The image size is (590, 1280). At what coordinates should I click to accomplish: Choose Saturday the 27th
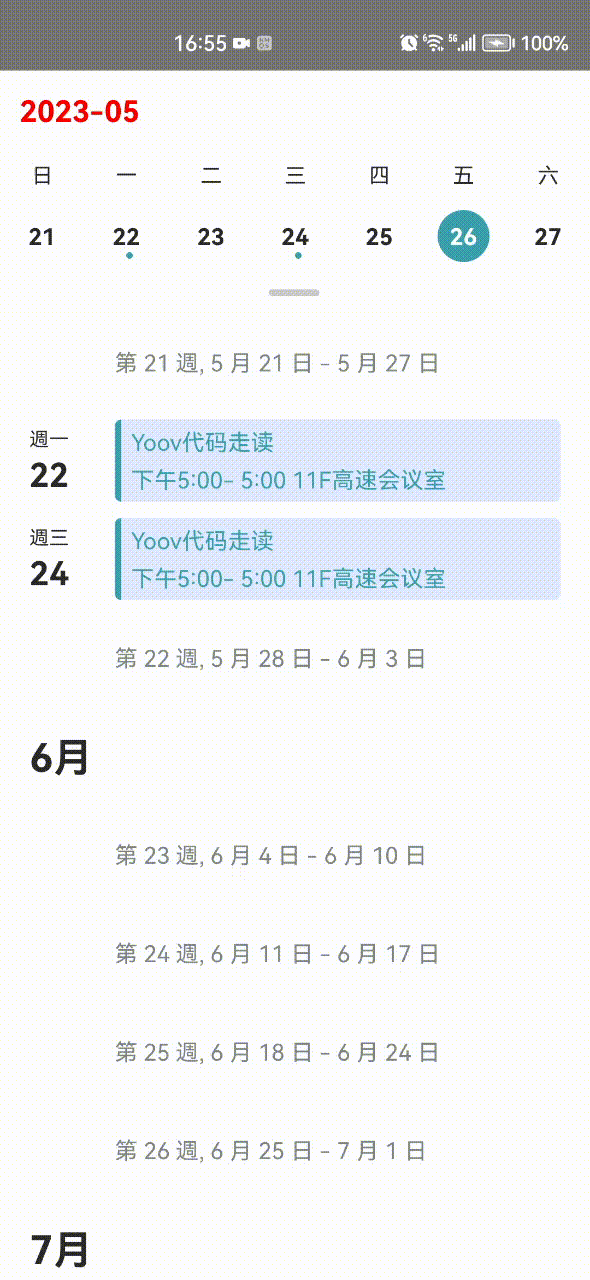[548, 237]
